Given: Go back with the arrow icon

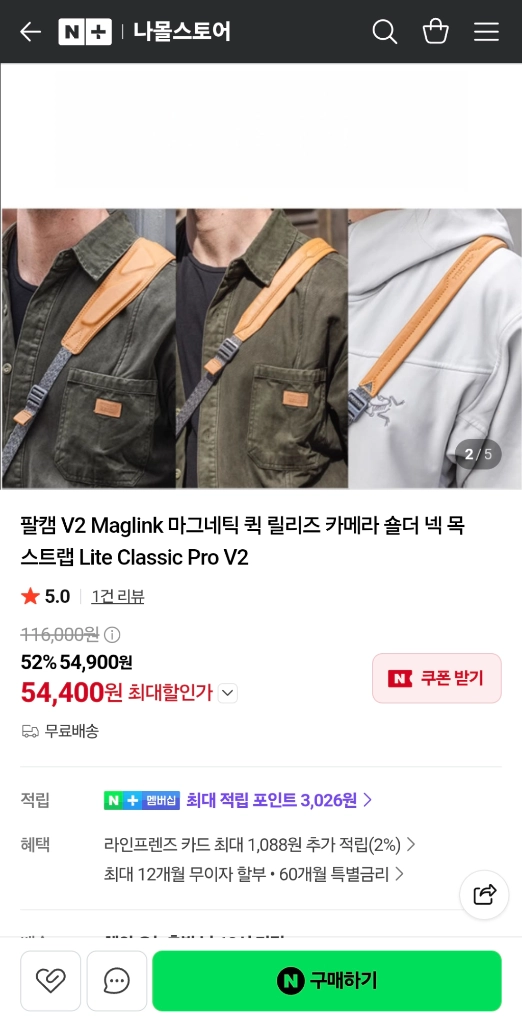Looking at the screenshot, I should coord(30,31).
